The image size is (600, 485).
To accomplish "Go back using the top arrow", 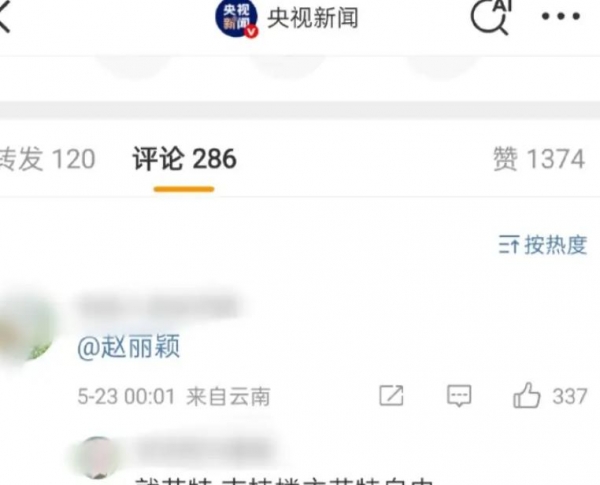I will pyautogui.click(x=6, y=18).
